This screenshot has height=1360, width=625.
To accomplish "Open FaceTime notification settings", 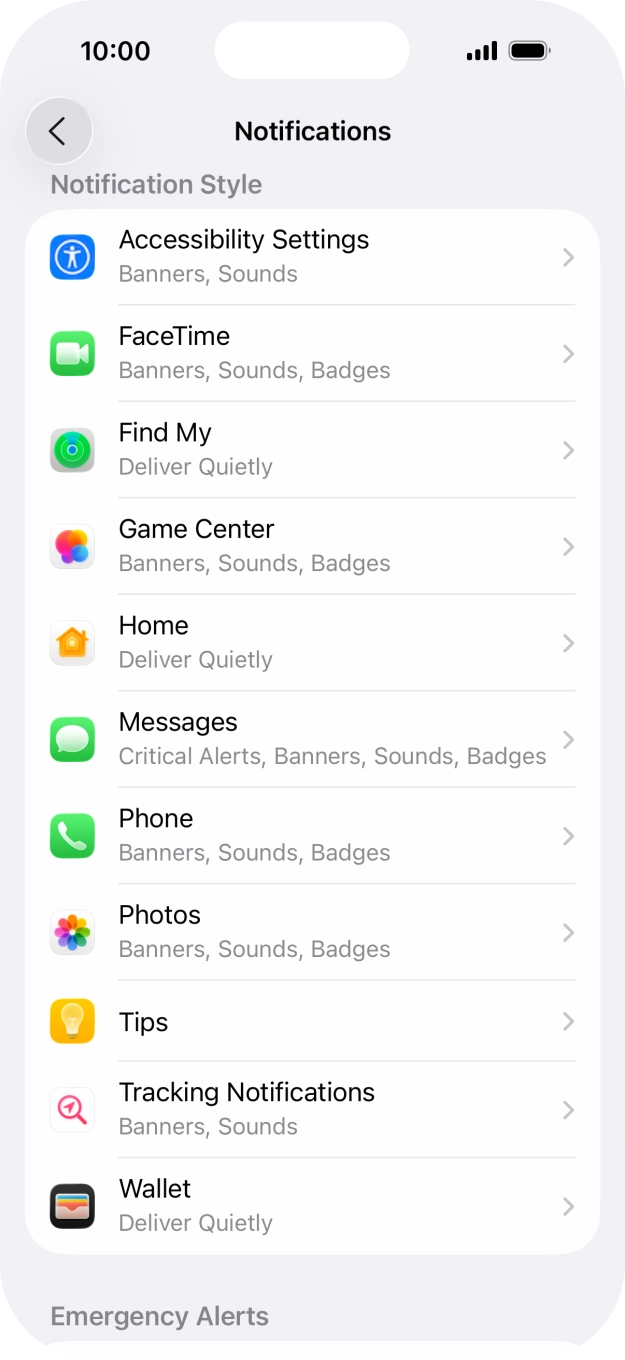I will pos(312,353).
